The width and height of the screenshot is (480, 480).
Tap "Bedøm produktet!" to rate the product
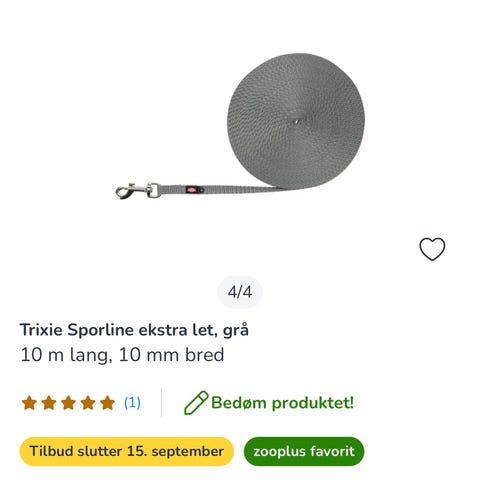click(269, 403)
